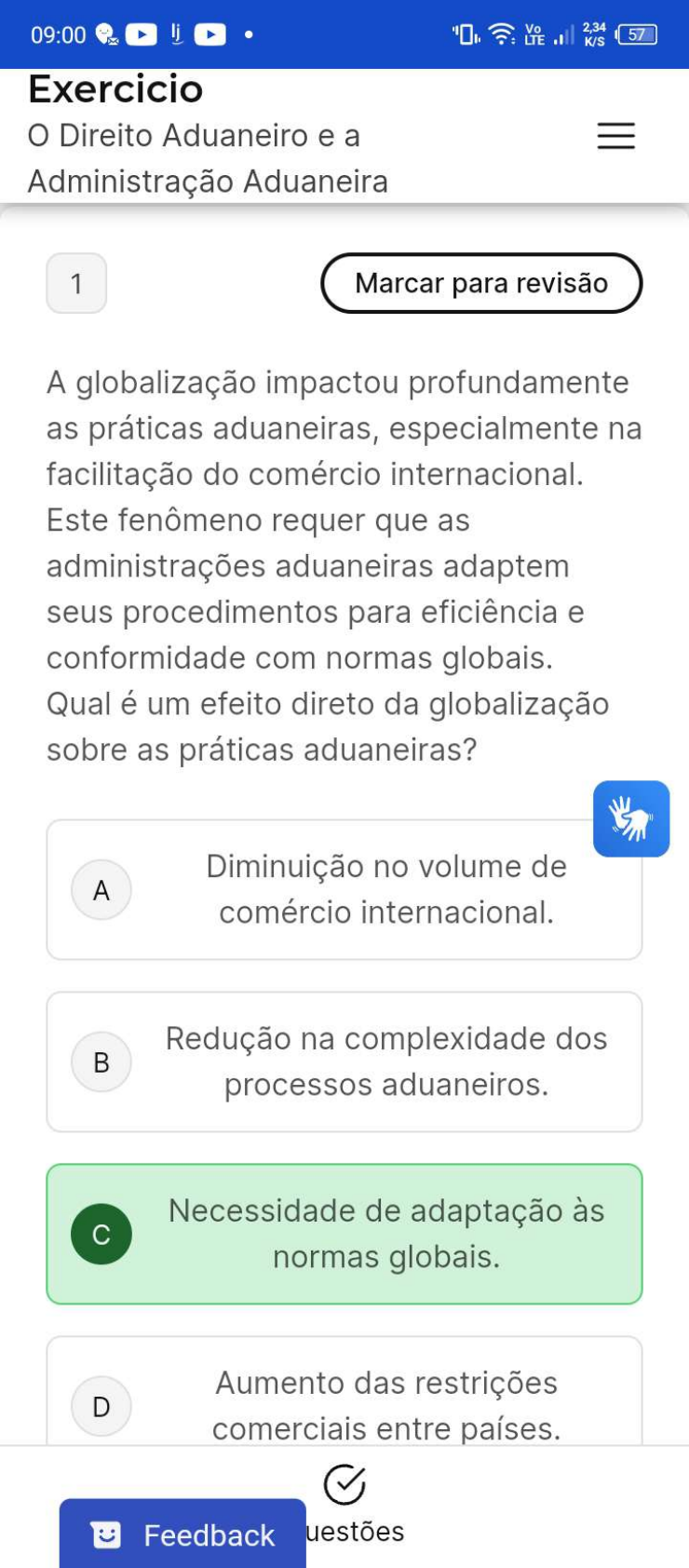Select option C about adaptação às normas globais
Screen dimensions: 689x1568
pos(344,1234)
